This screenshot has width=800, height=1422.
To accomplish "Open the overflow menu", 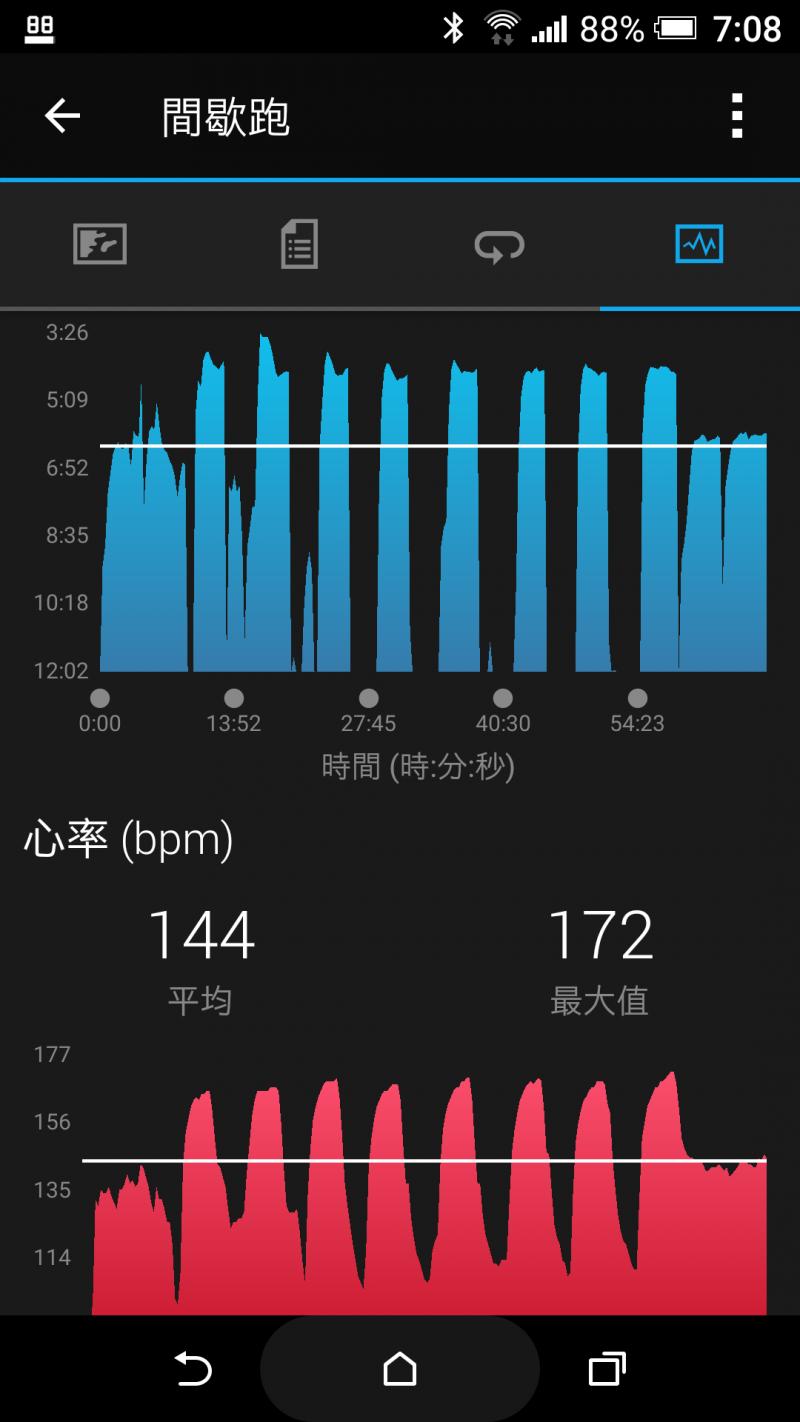I will [737, 117].
